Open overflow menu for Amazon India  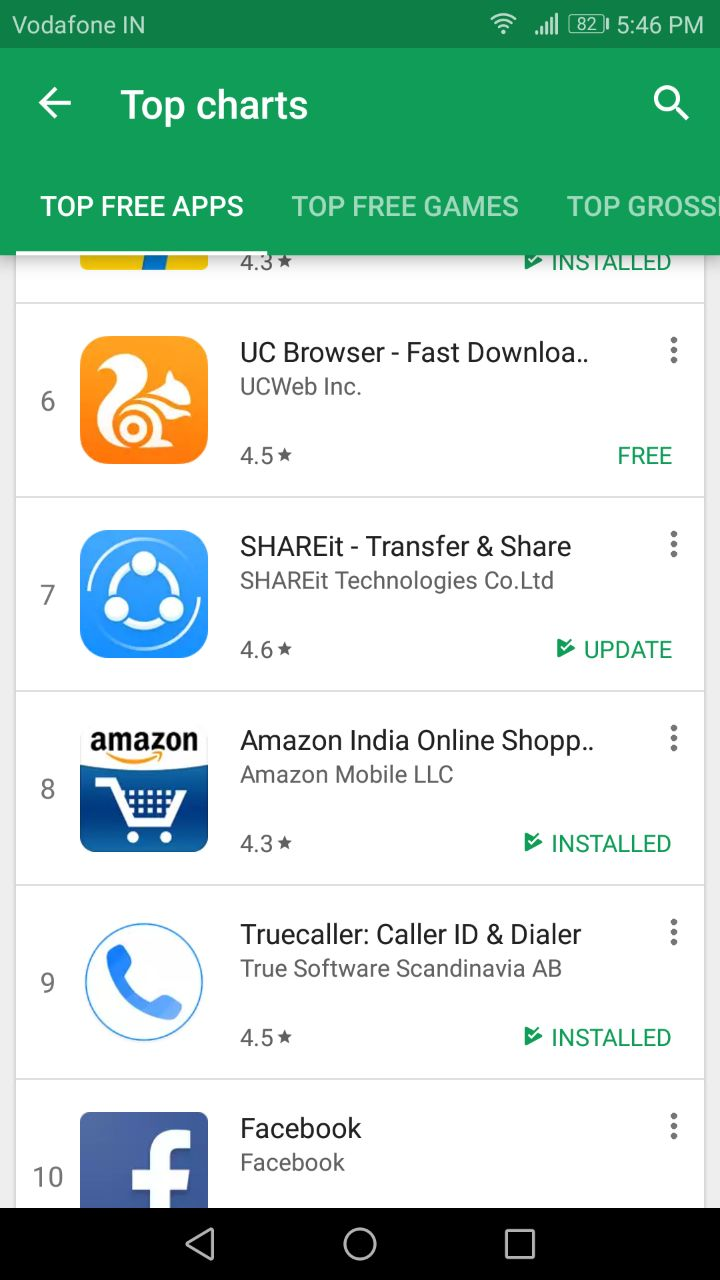point(674,738)
